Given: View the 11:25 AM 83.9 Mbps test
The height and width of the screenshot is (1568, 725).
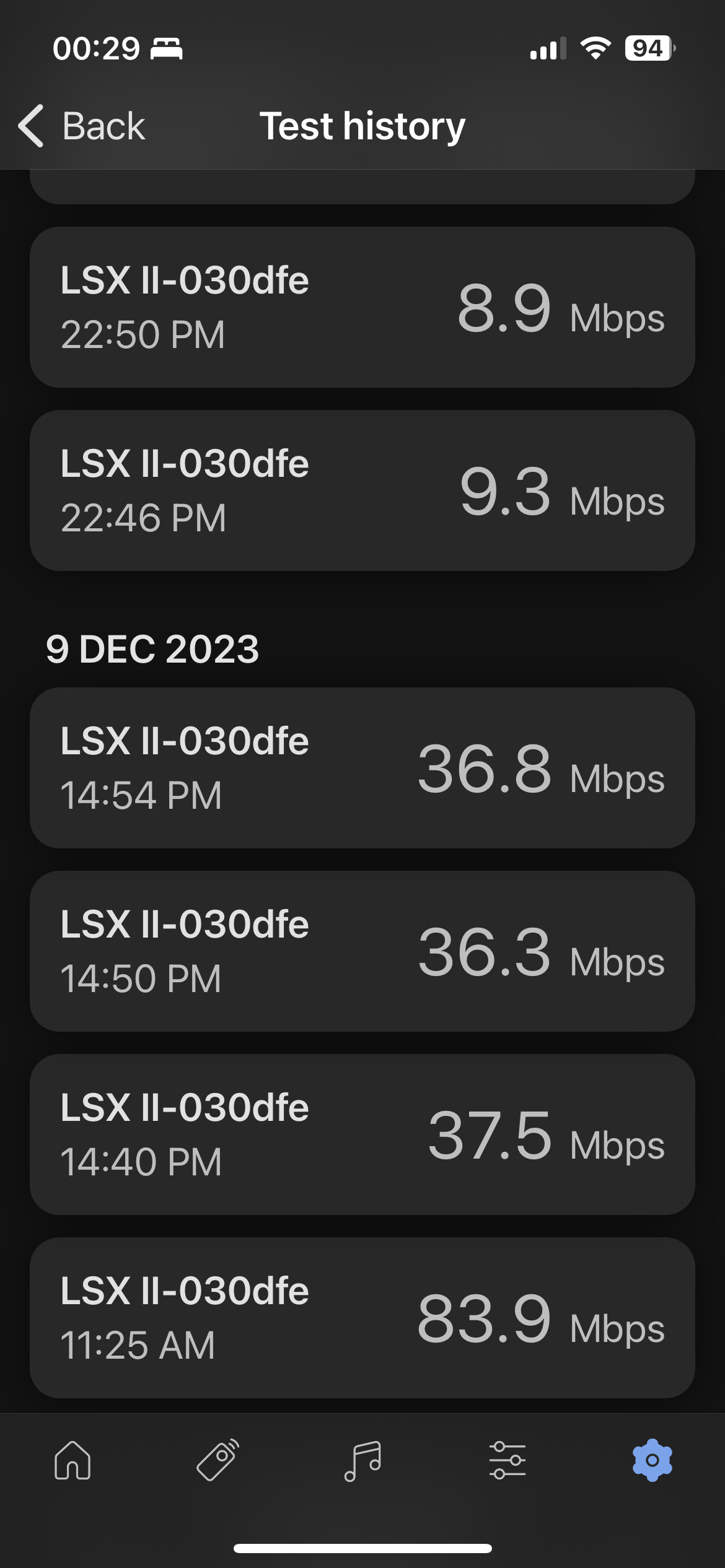Looking at the screenshot, I should [362, 1318].
